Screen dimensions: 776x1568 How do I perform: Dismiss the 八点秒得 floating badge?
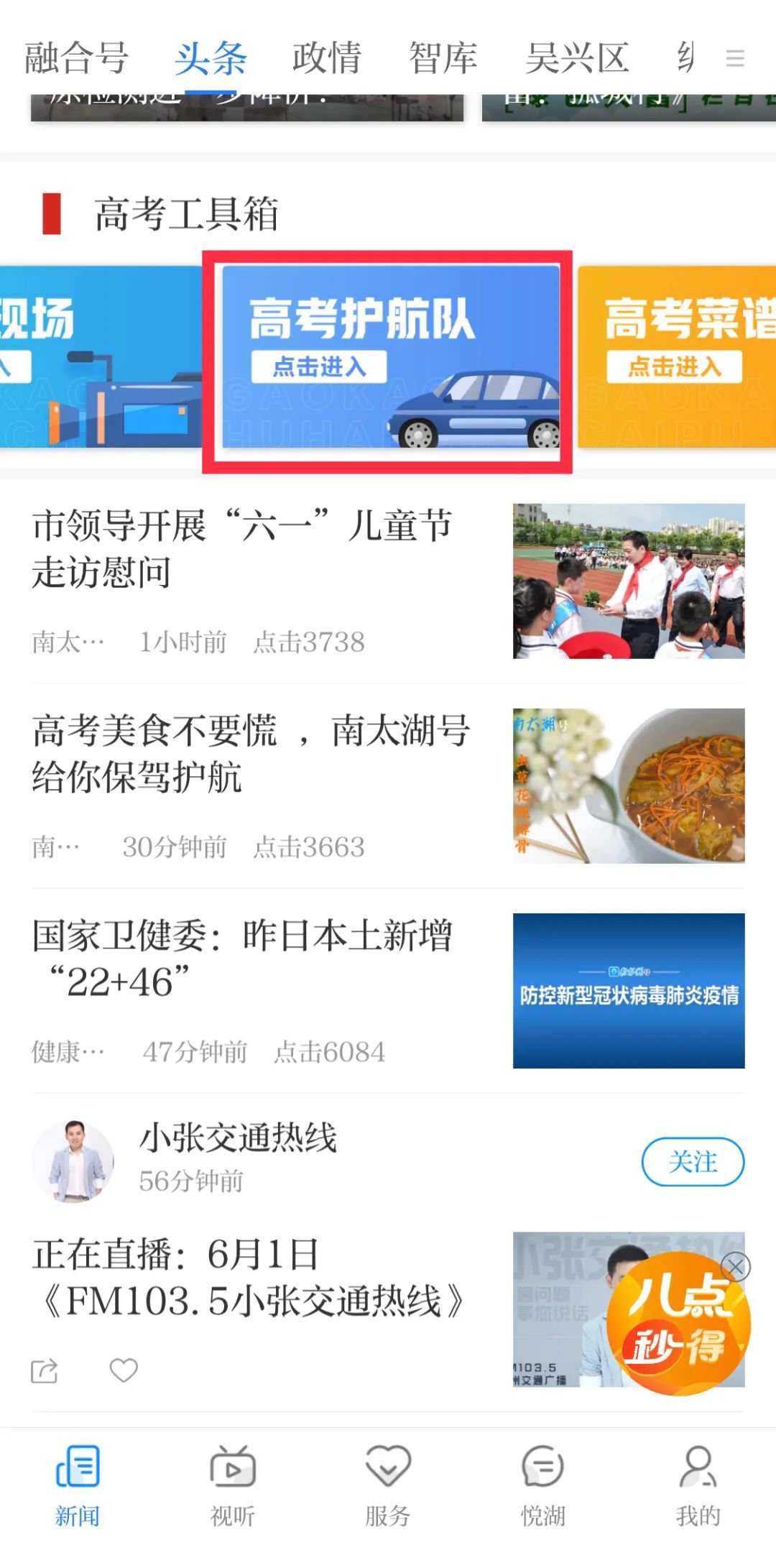pyautogui.click(x=736, y=1267)
